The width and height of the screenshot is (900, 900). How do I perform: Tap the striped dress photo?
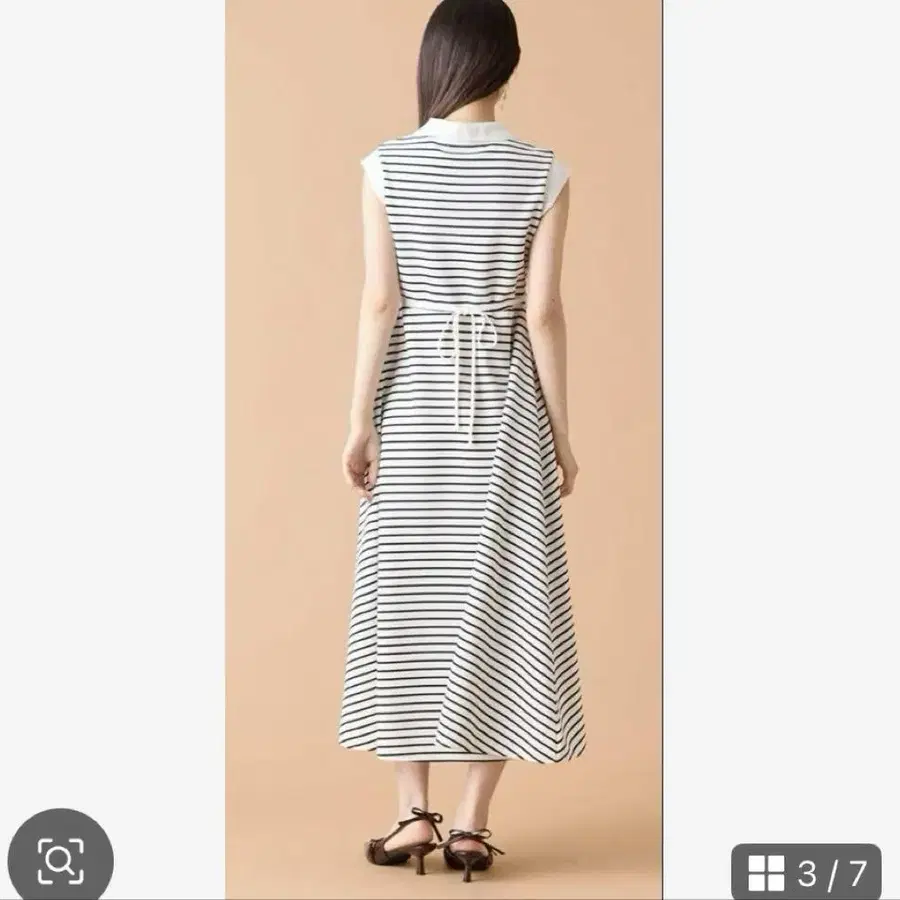(444, 450)
